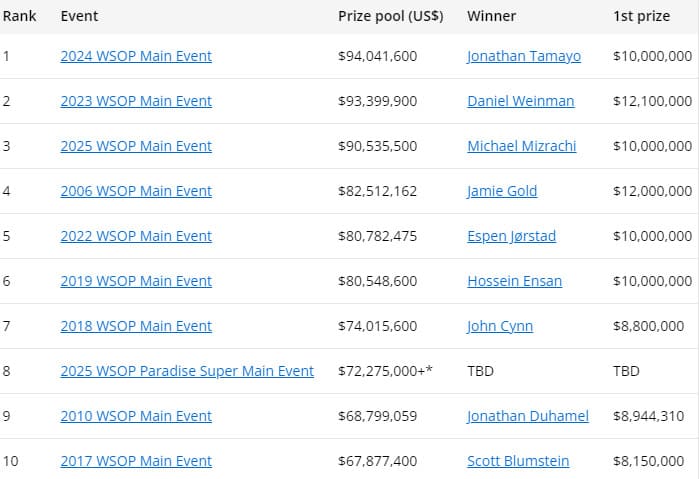This screenshot has width=700, height=479.
Task: Open the 2018 WSOP Main Event link
Action: [136, 326]
